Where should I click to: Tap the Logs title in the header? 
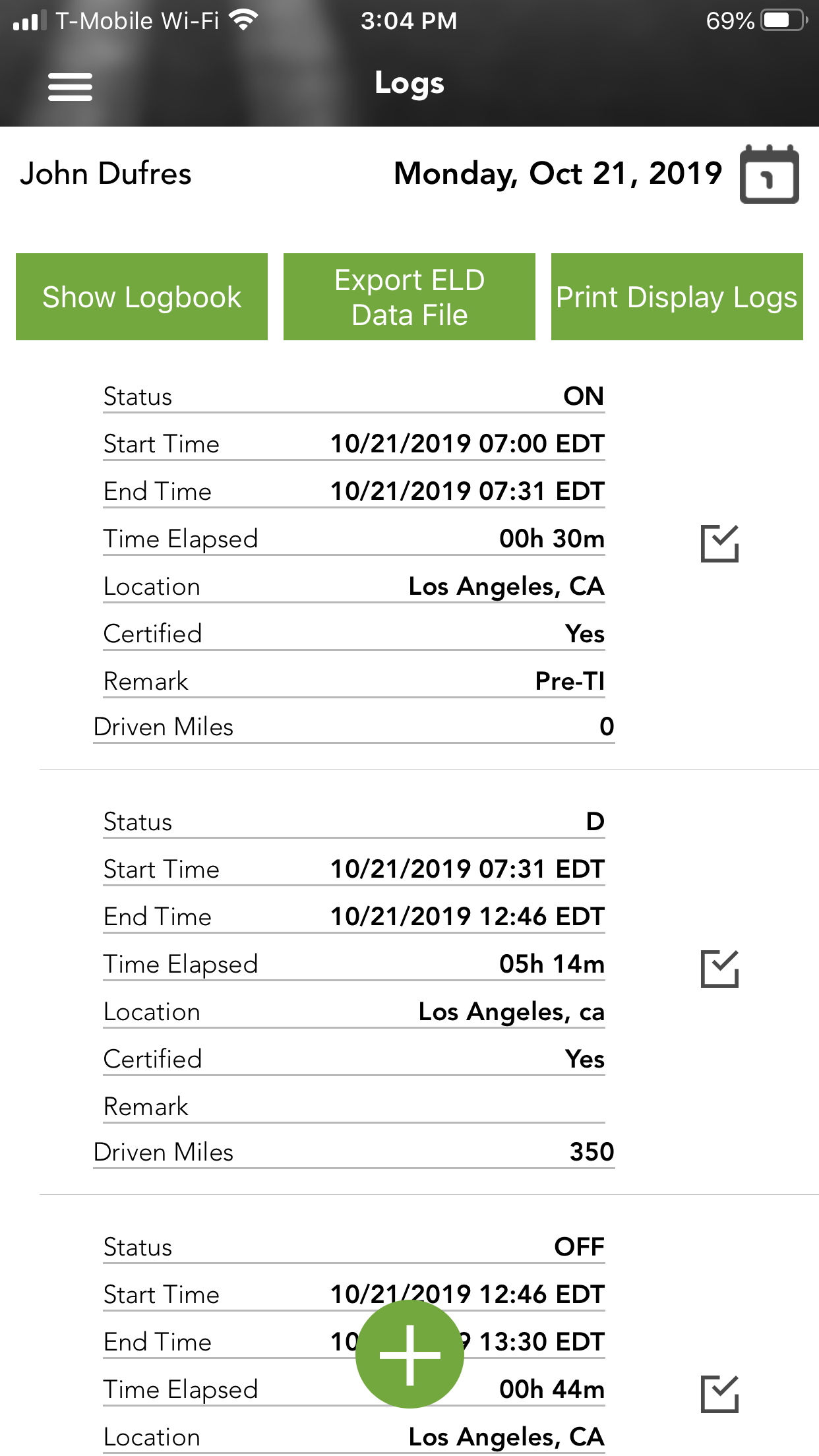pos(409,83)
